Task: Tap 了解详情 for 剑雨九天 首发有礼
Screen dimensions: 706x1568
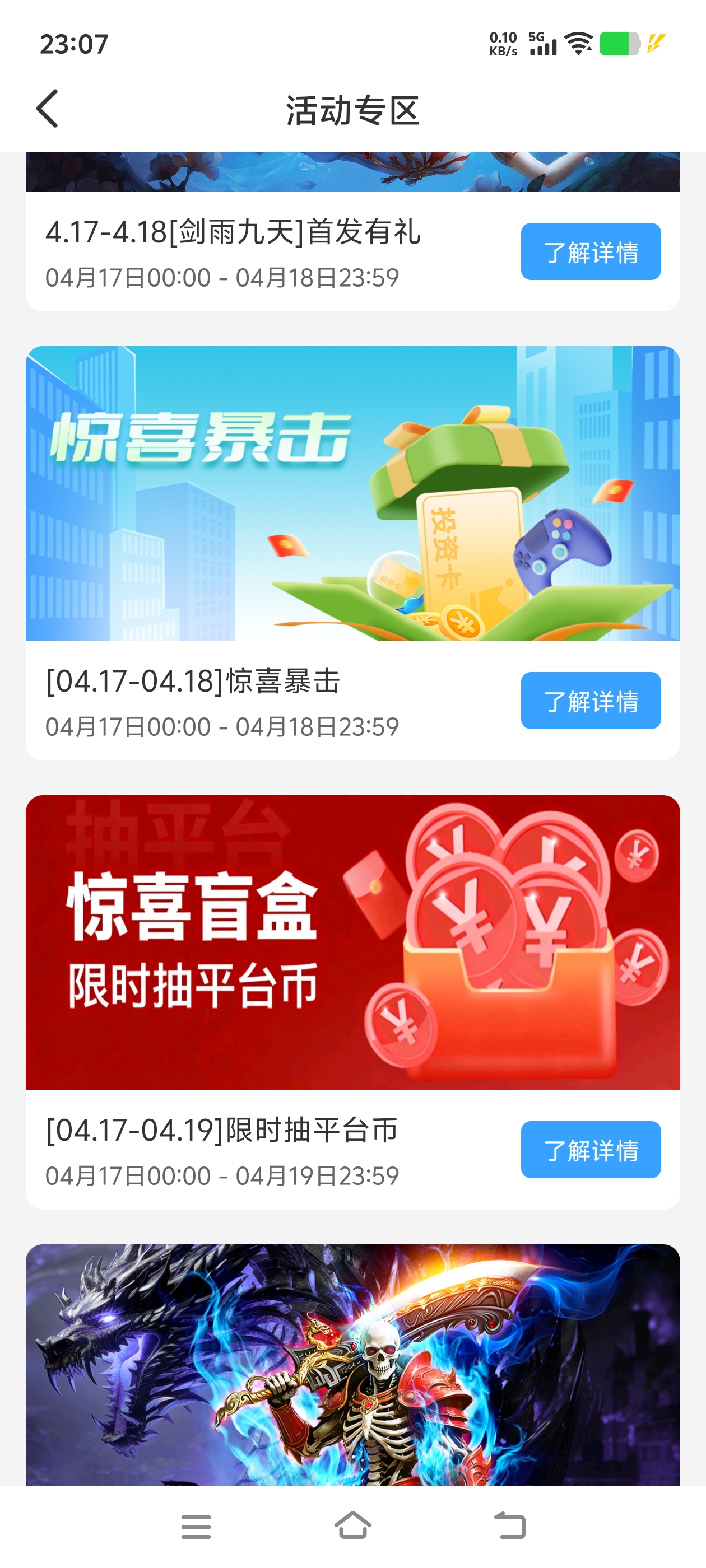Action: tap(590, 251)
